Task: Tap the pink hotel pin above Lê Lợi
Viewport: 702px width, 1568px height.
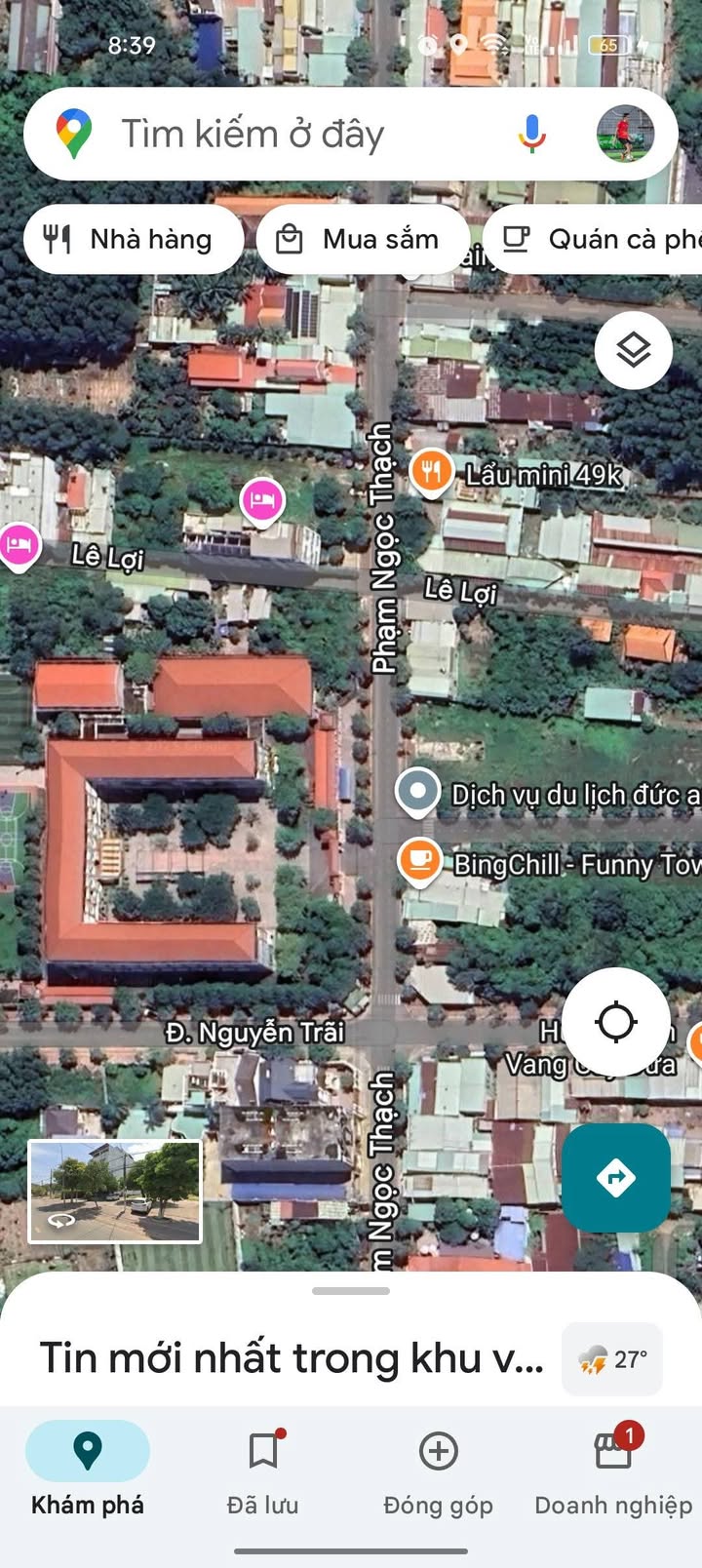Action: (261, 501)
